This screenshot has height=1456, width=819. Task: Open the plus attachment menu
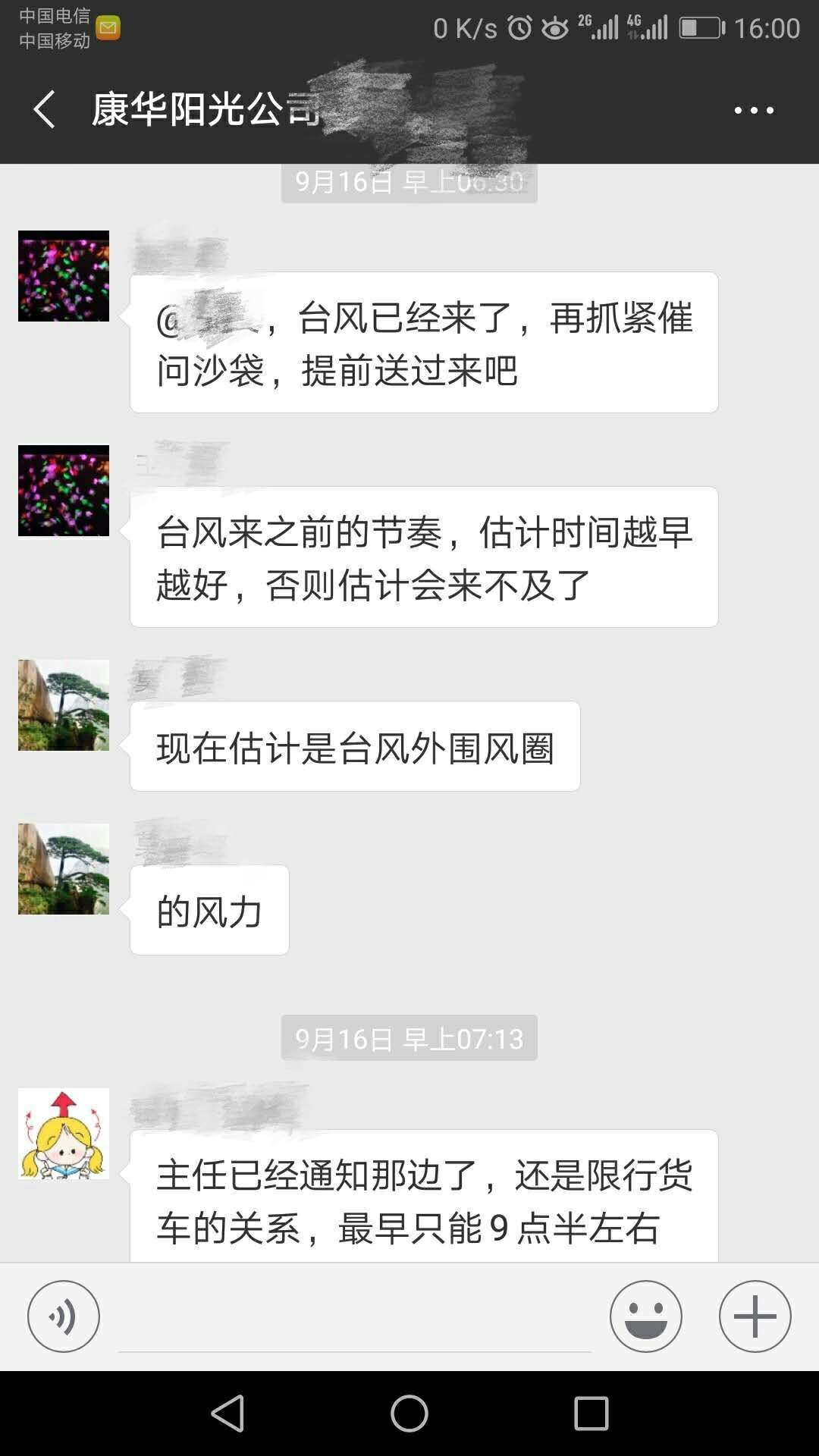[x=755, y=1316]
